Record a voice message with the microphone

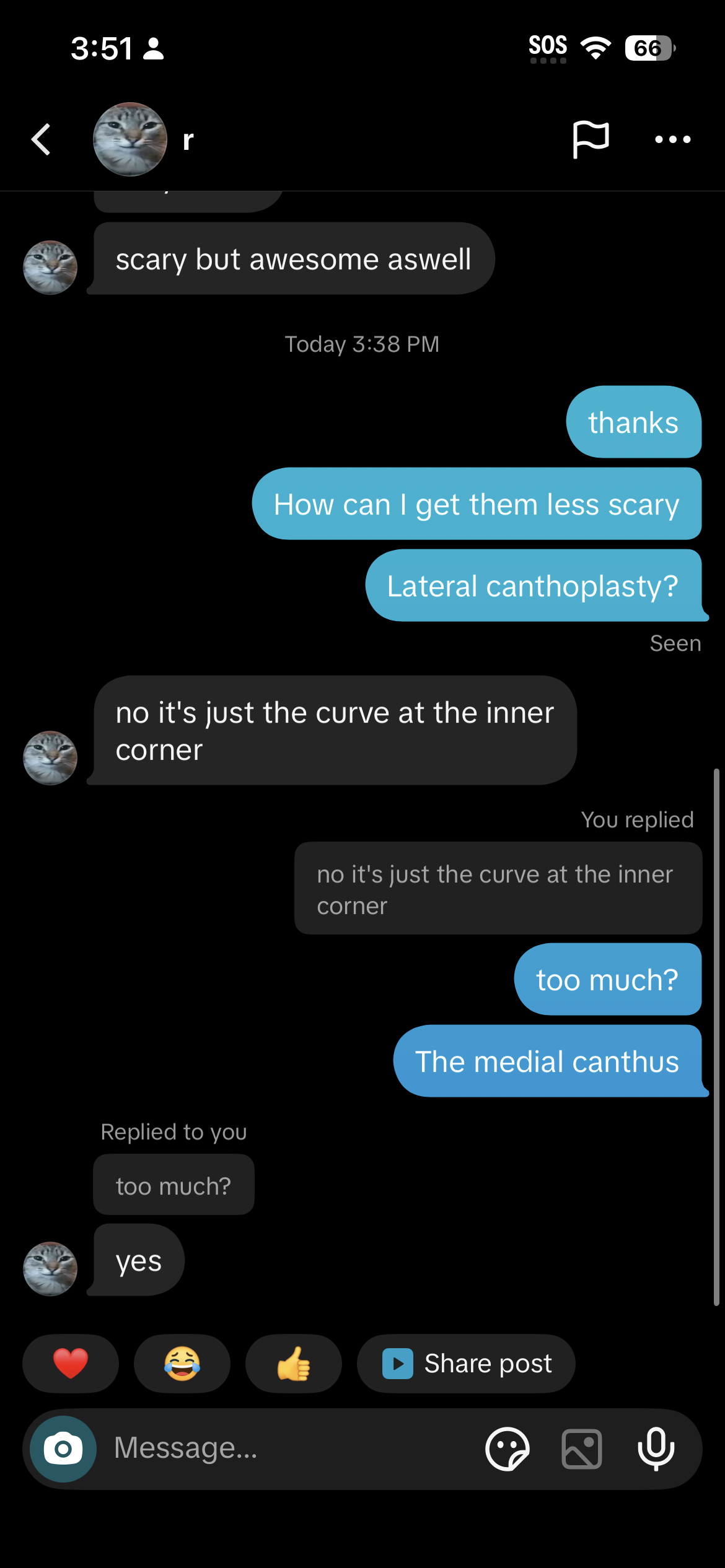click(x=656, y=1448)
